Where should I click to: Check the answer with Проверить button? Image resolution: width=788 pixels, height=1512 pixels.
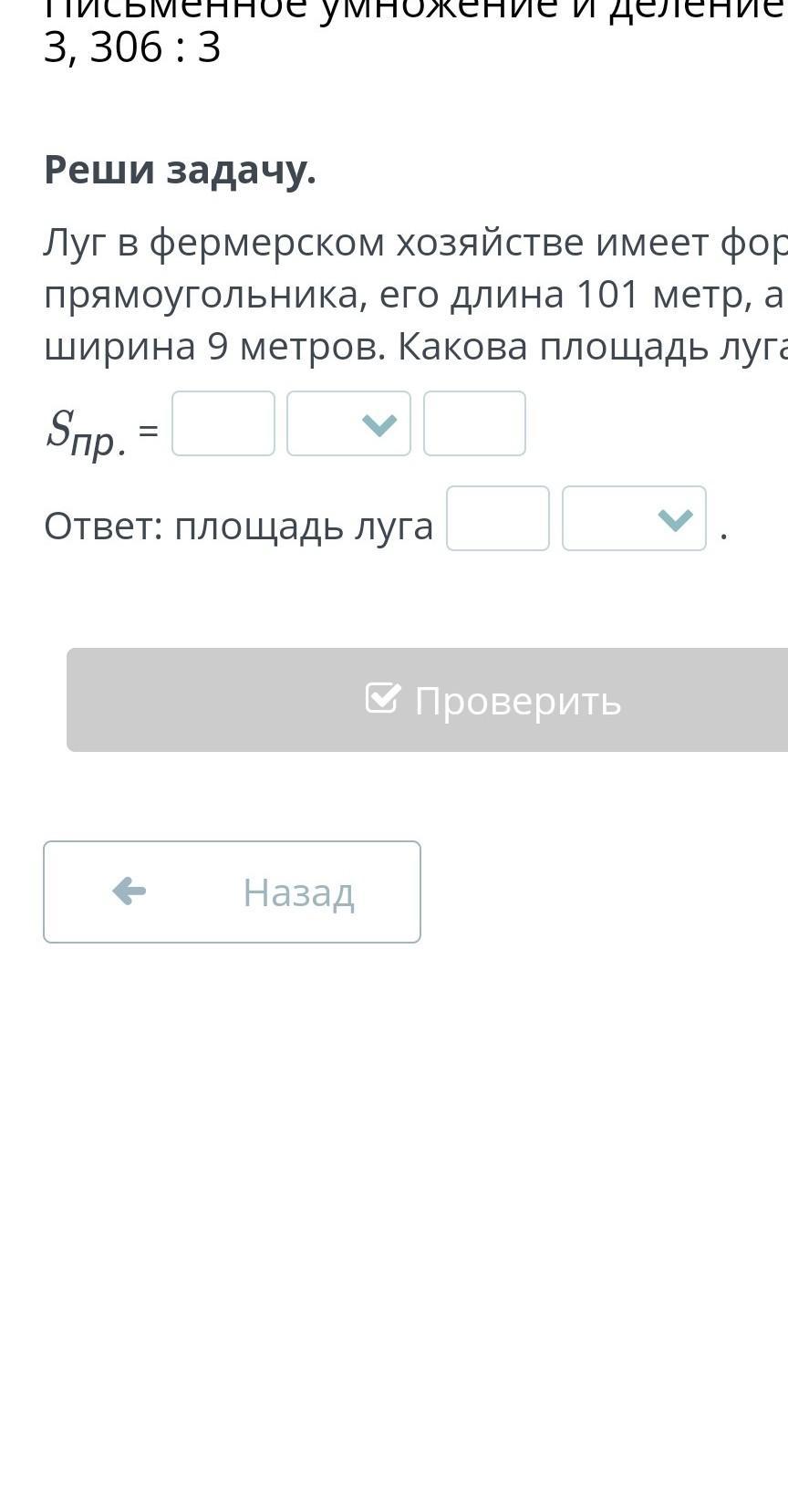(x=427, y=700)
